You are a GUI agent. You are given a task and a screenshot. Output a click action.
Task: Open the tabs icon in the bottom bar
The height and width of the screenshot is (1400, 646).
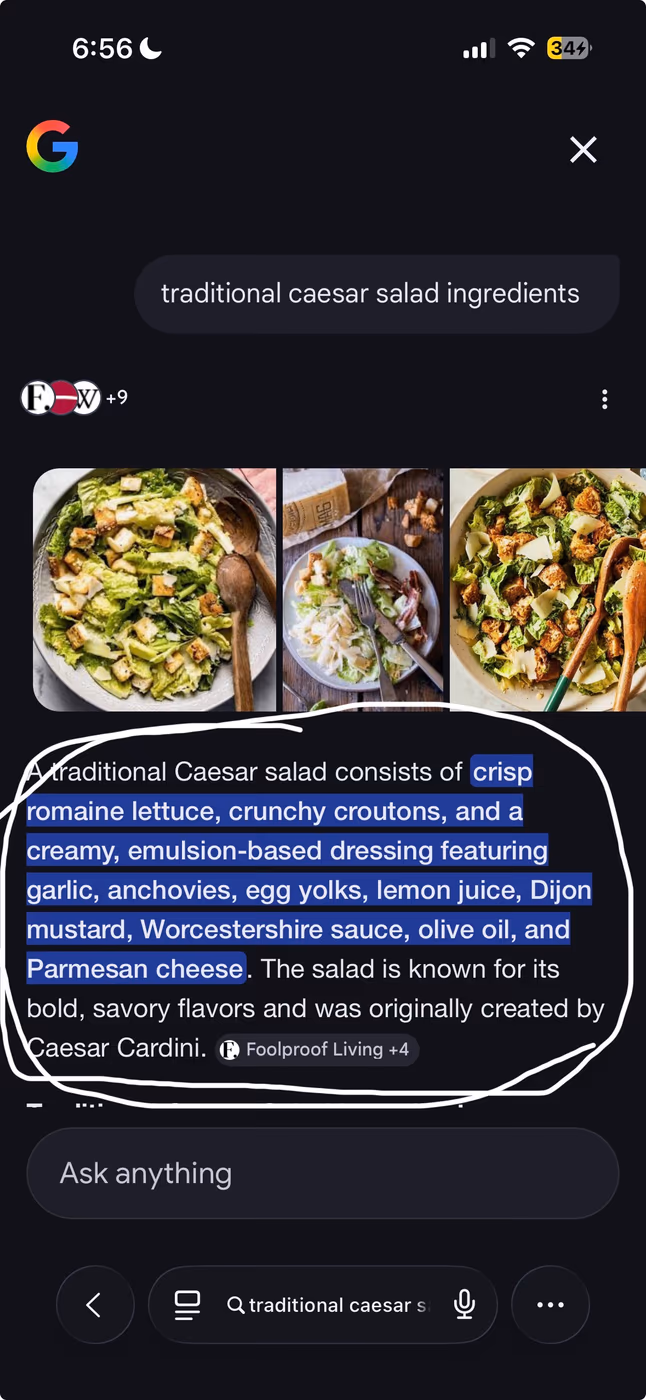[187, 1305]
